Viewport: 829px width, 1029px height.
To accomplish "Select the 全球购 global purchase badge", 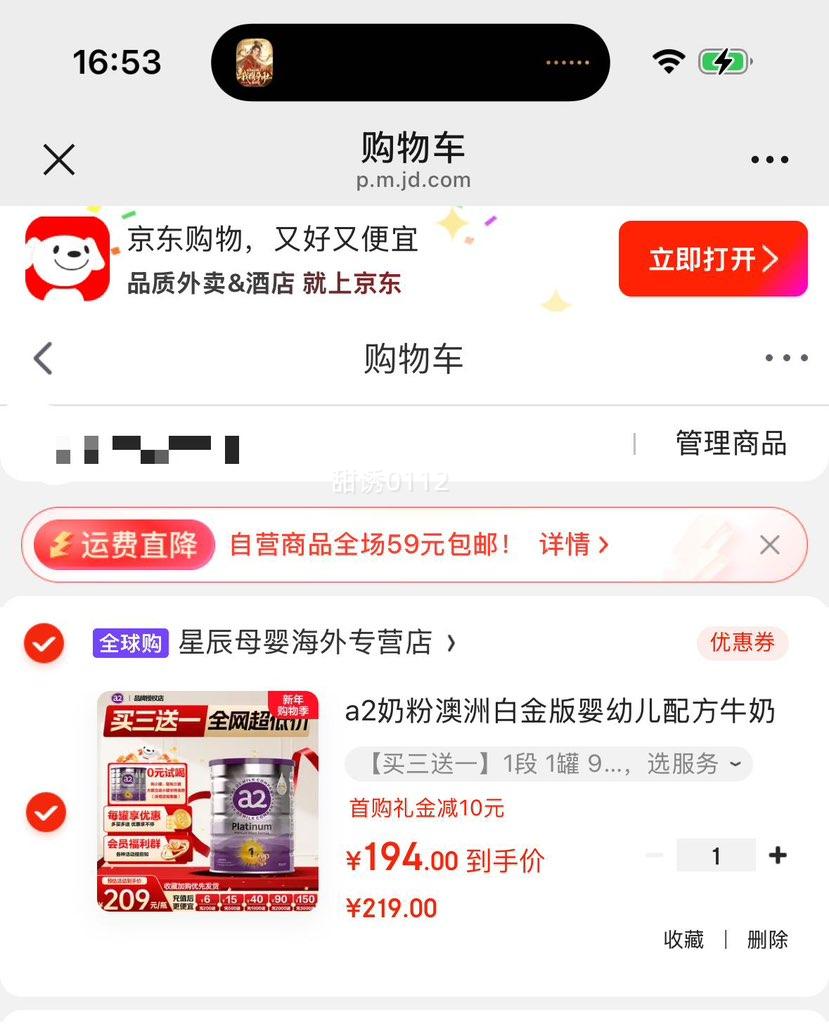I will coord(130,643).
